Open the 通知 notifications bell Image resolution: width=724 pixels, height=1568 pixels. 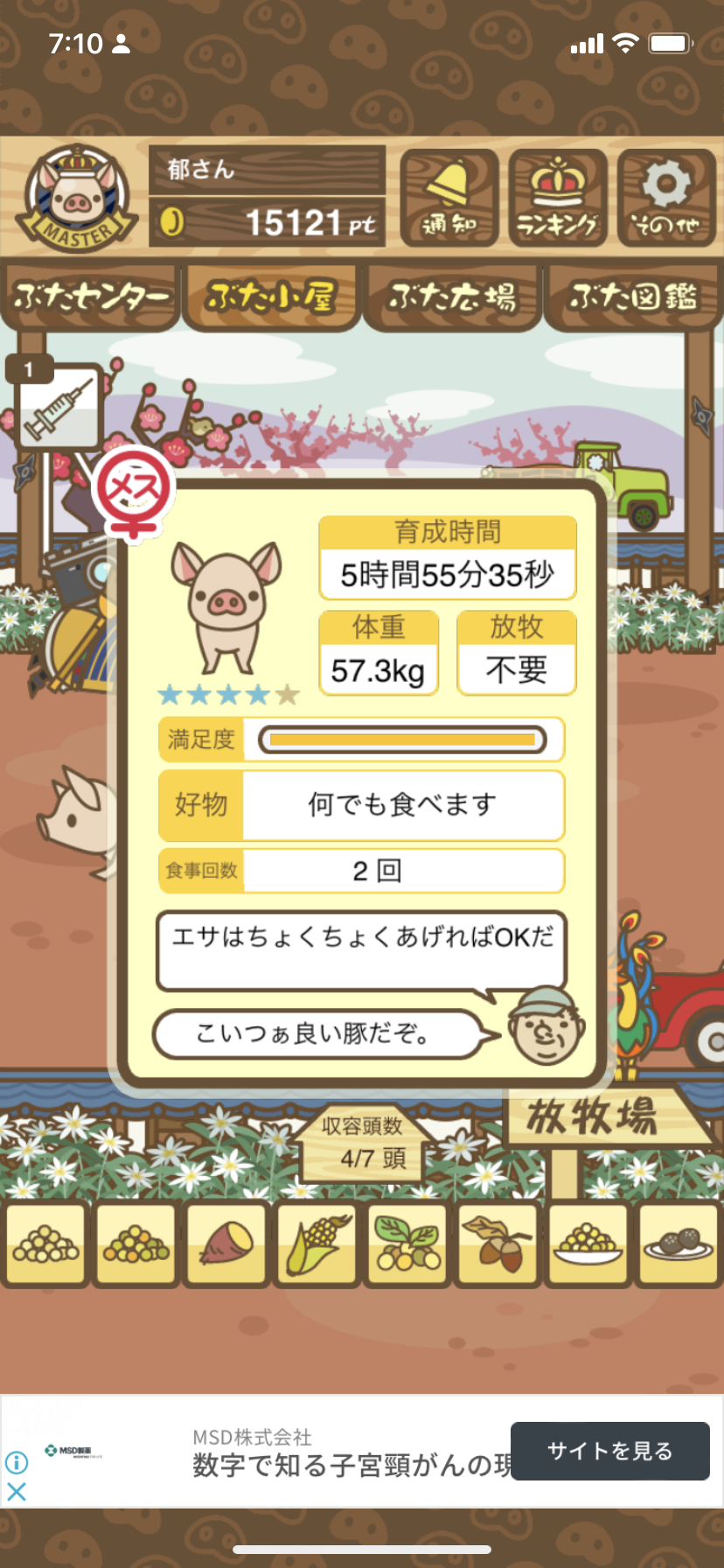(x=449, y=198)
